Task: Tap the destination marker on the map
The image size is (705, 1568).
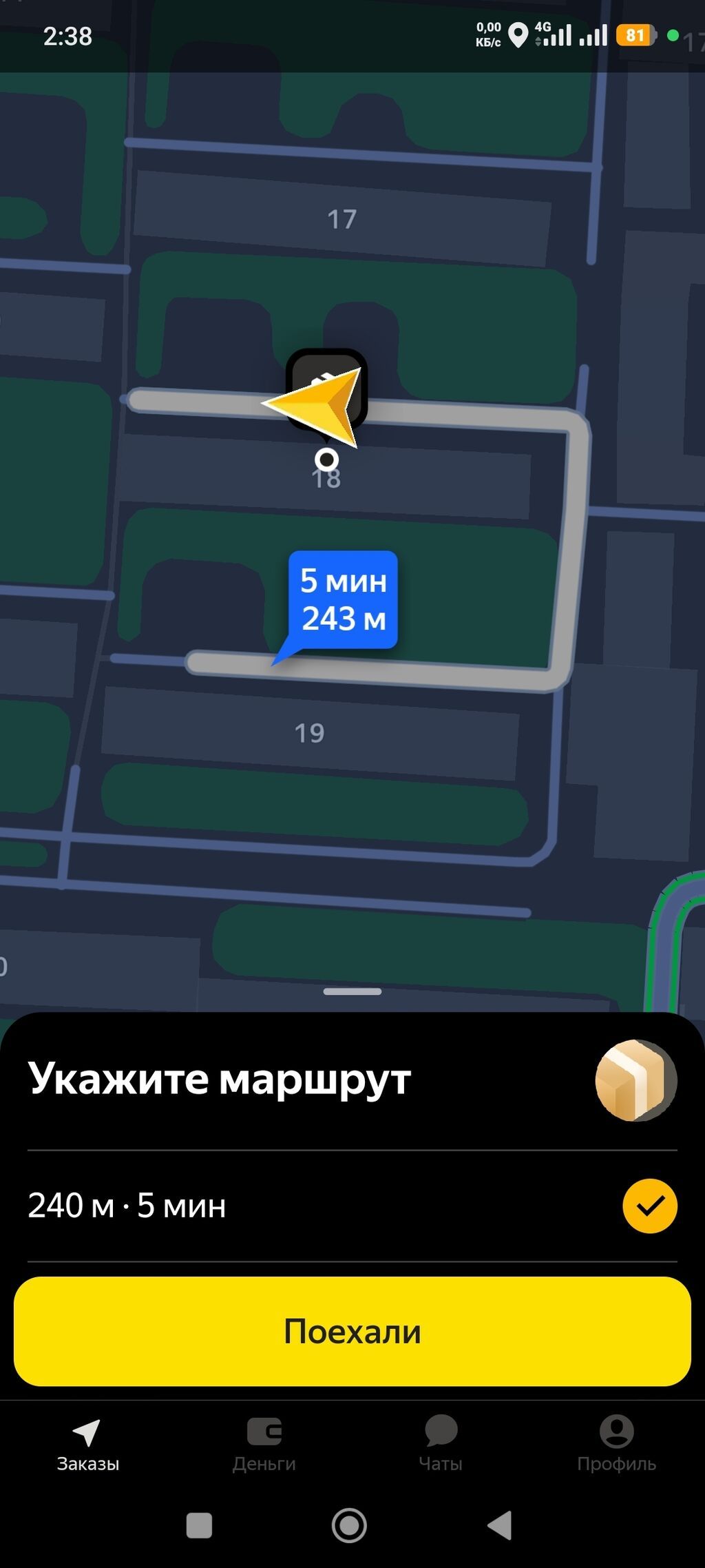Action: [x=326, y=460]
